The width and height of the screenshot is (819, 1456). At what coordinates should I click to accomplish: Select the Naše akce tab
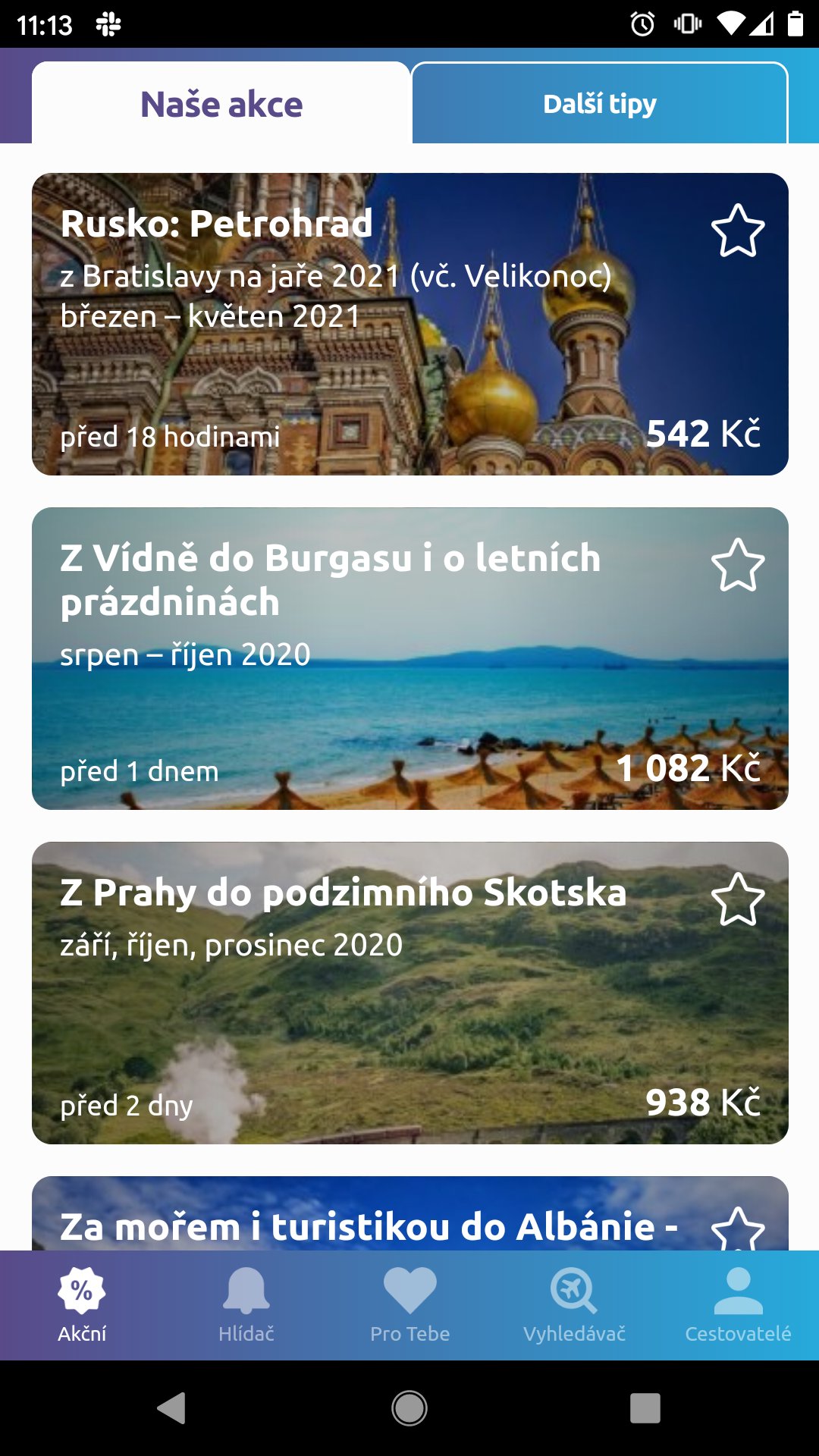(x=221, y=104)
